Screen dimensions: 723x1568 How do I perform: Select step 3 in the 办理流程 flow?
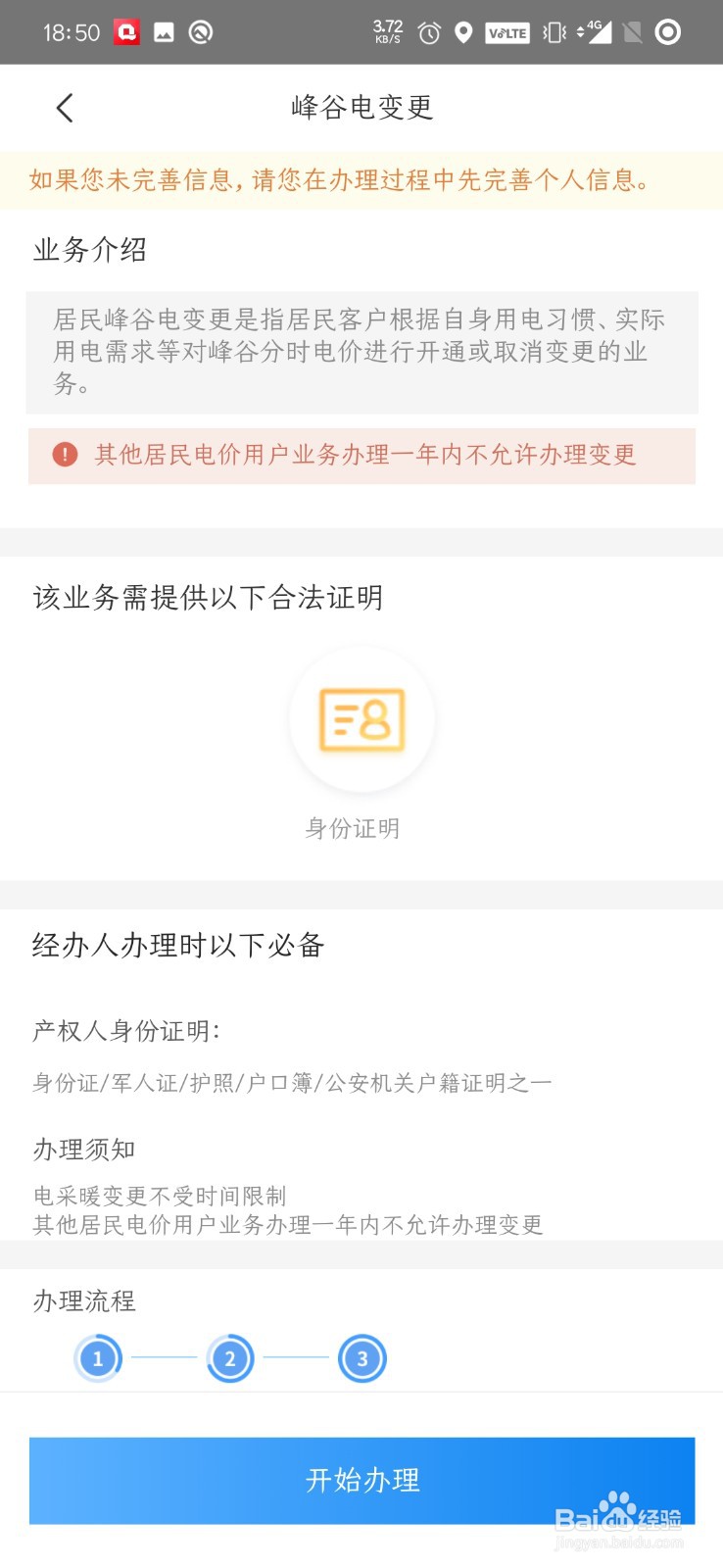click(362, 1359)
